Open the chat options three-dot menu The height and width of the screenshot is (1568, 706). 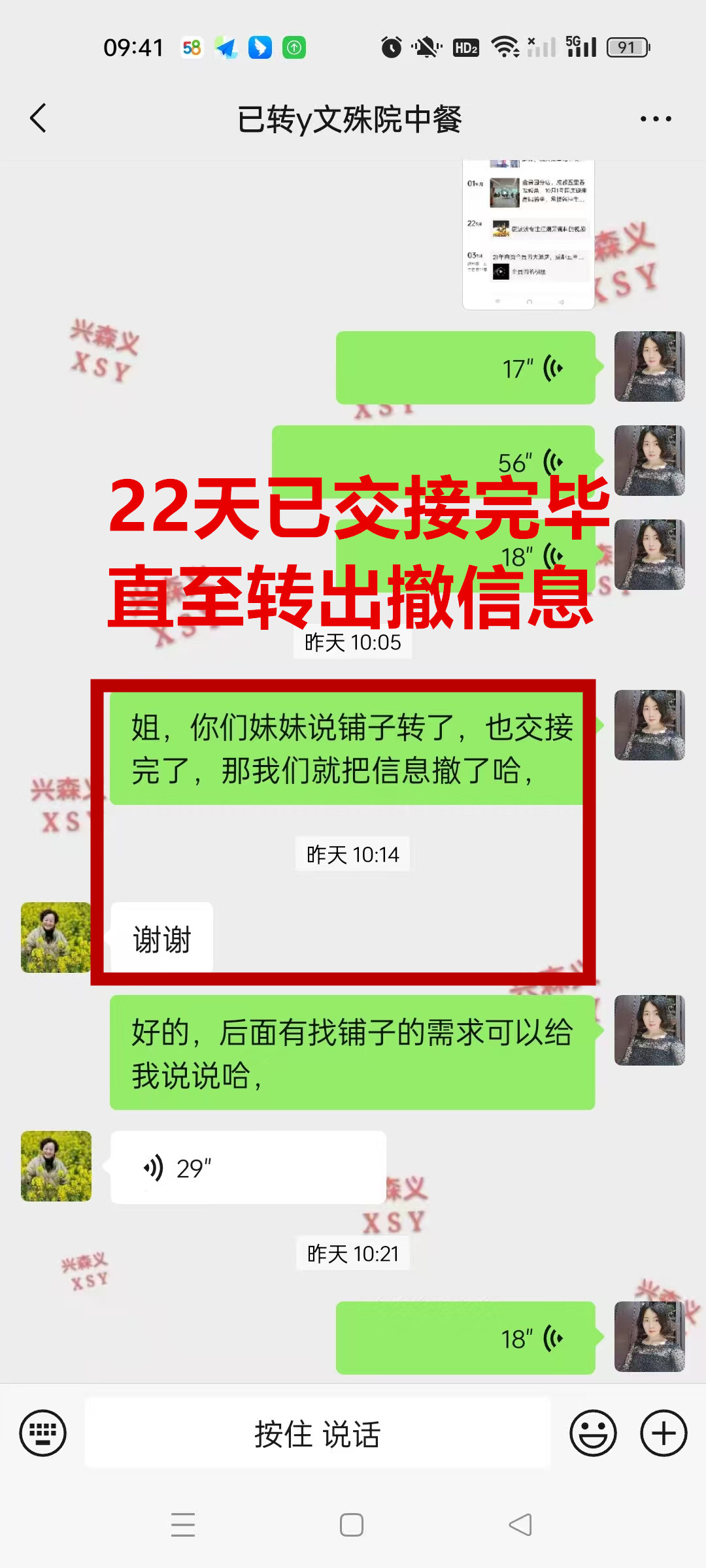pyautogui.click(x=655, y=119)
